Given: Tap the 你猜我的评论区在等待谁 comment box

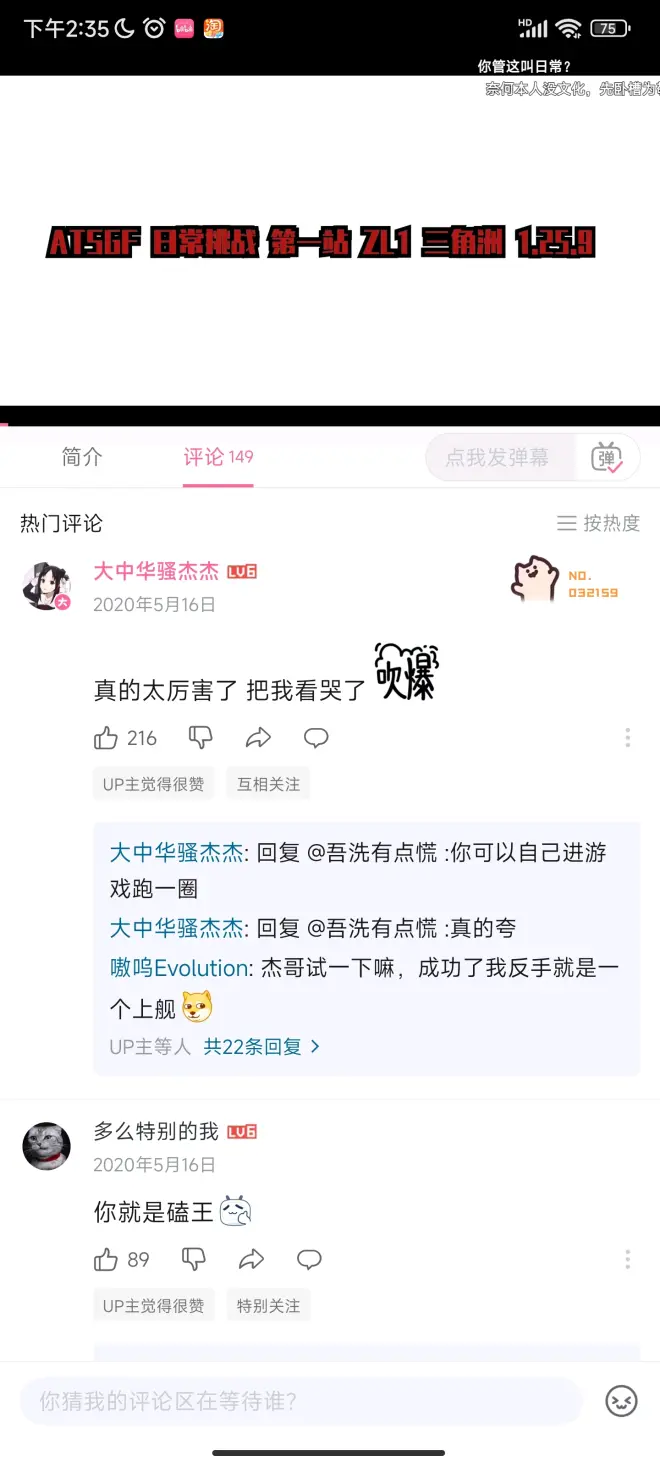Looking at the screenshot, I should click(300, 1401).
